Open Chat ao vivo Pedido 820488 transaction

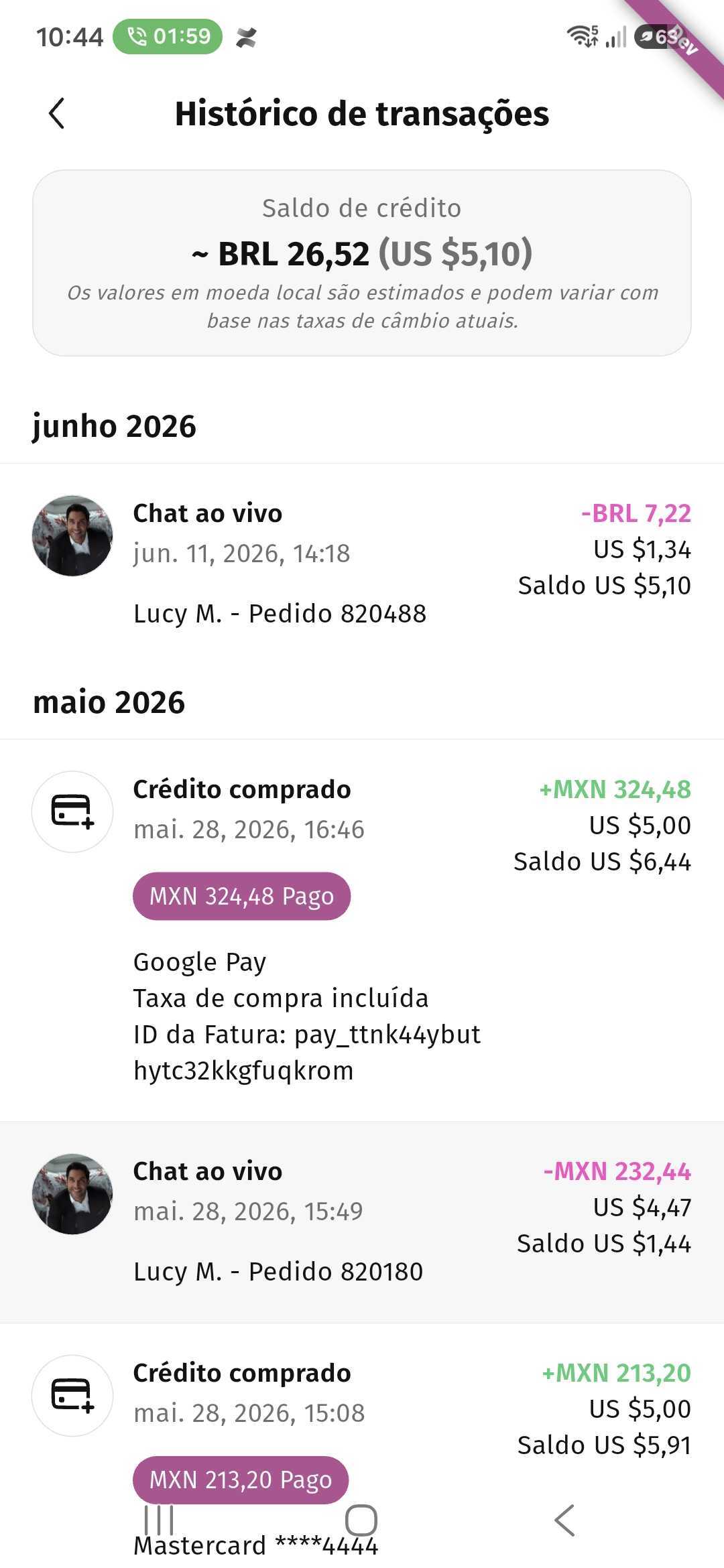(x=362, y=564)
